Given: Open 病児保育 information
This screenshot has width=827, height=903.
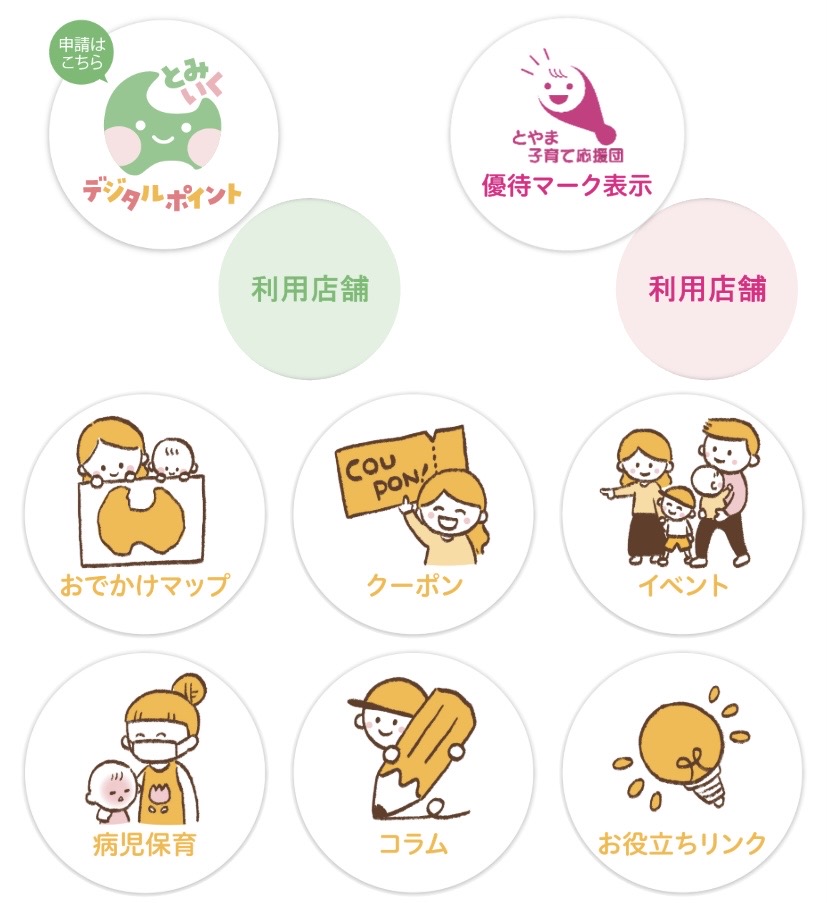Looking at the screenshot, I should (145, 773).
